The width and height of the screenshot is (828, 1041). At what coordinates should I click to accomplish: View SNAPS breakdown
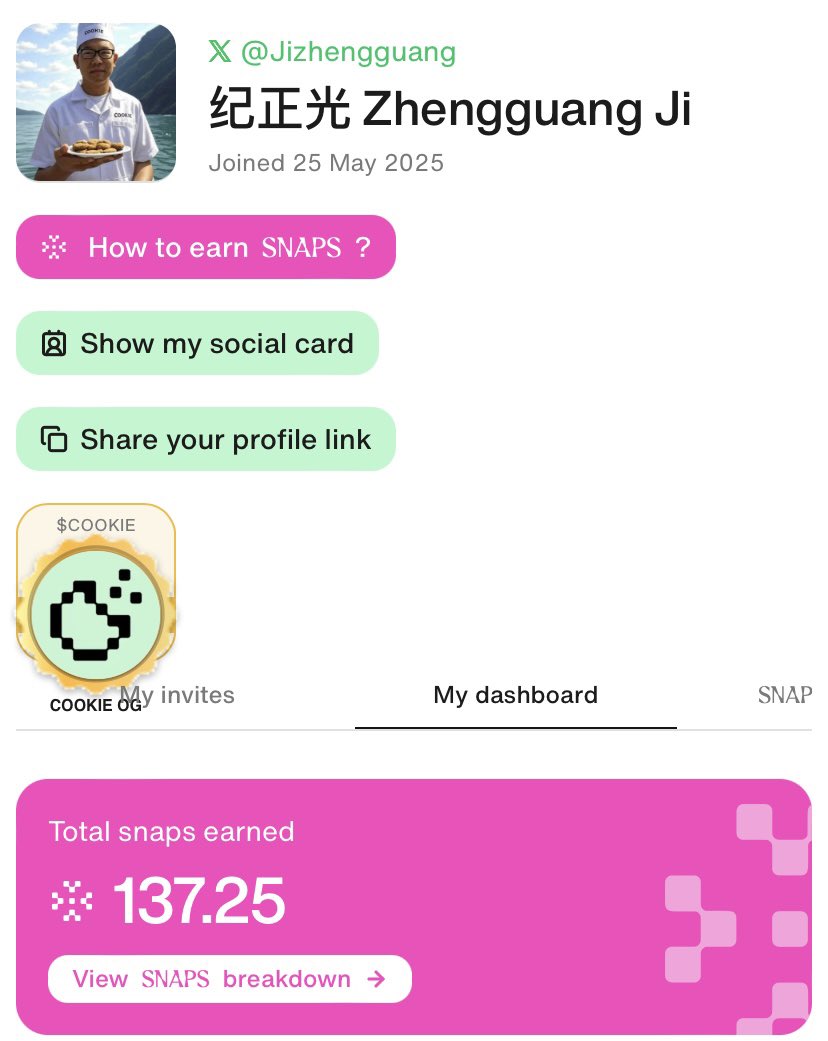point(230,979)
